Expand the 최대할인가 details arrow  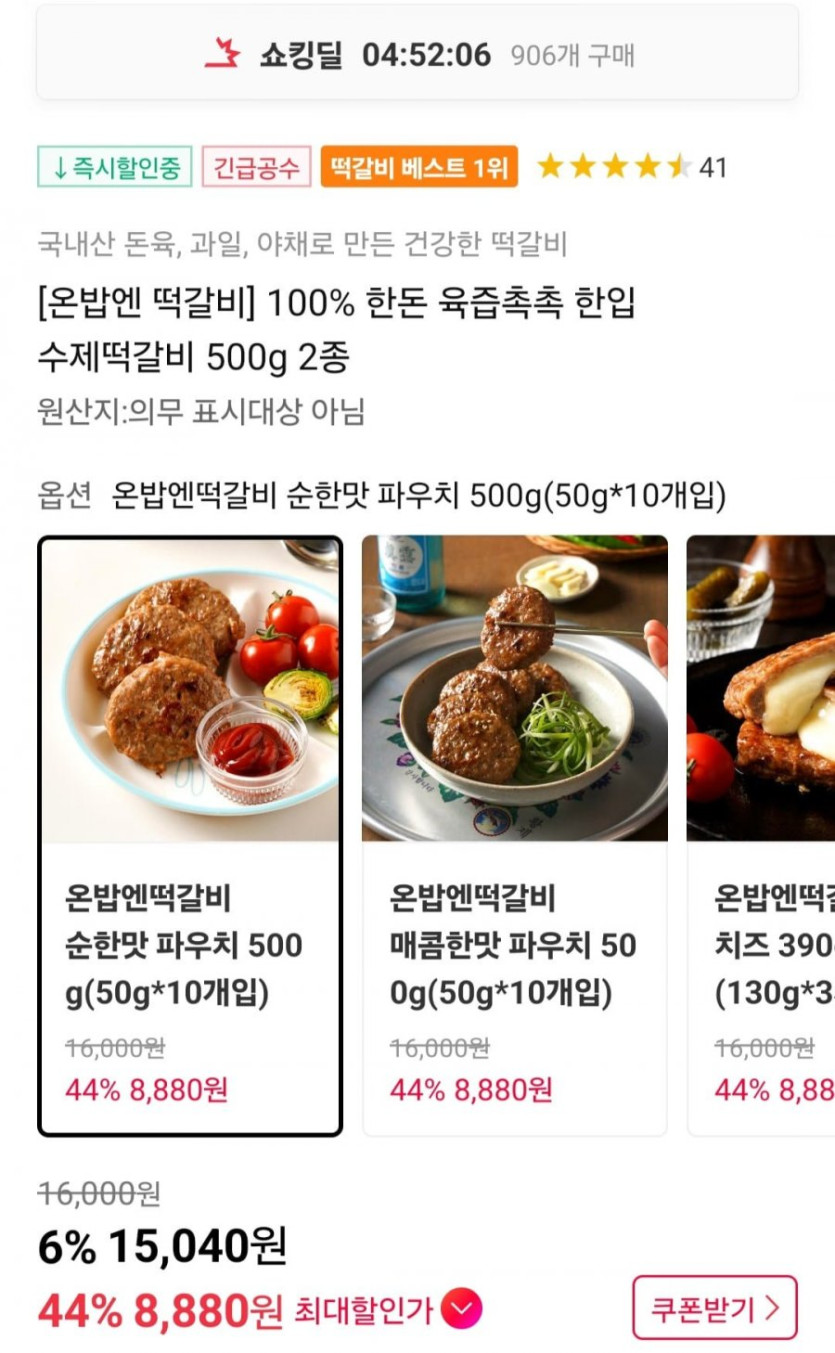point(461,1308)
